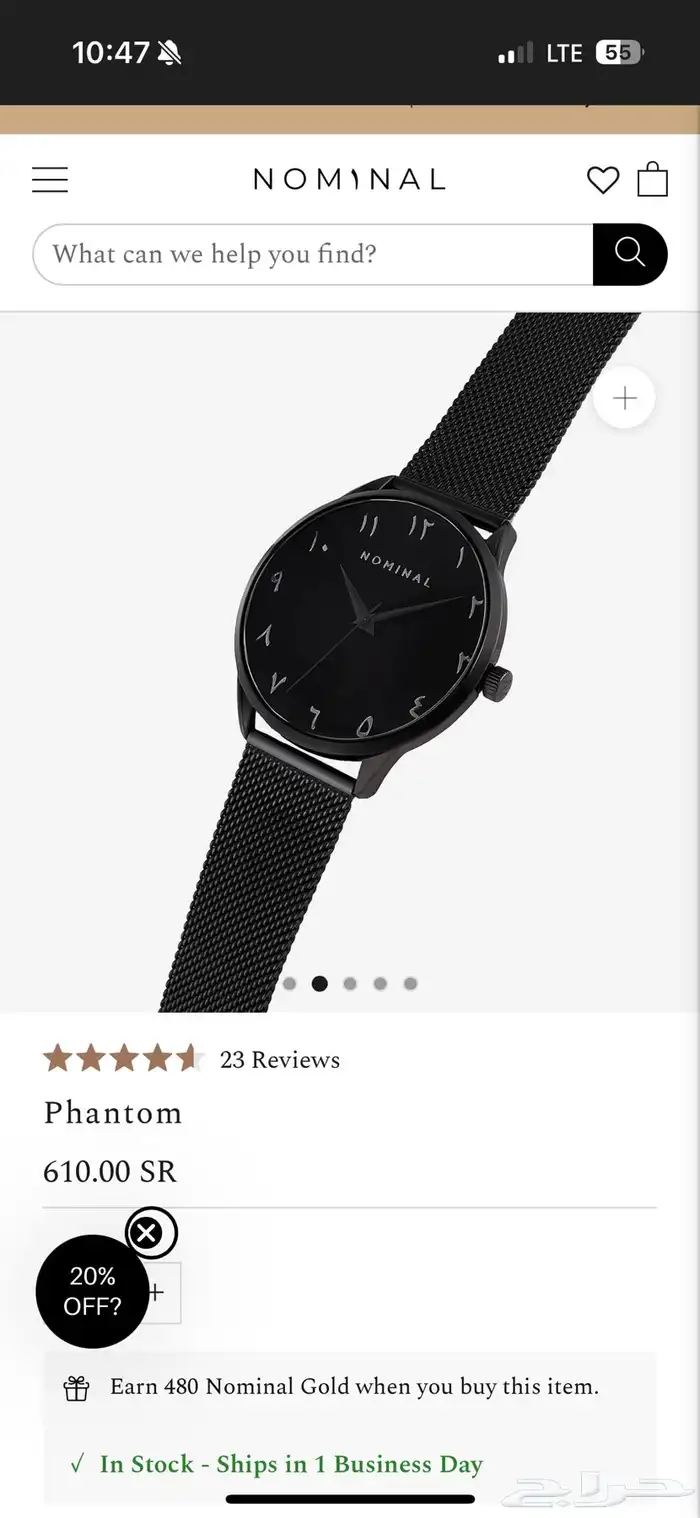Screen dimensions: 700x1518
Task: Open the wishlist heart icon
Action: point(602,180)
